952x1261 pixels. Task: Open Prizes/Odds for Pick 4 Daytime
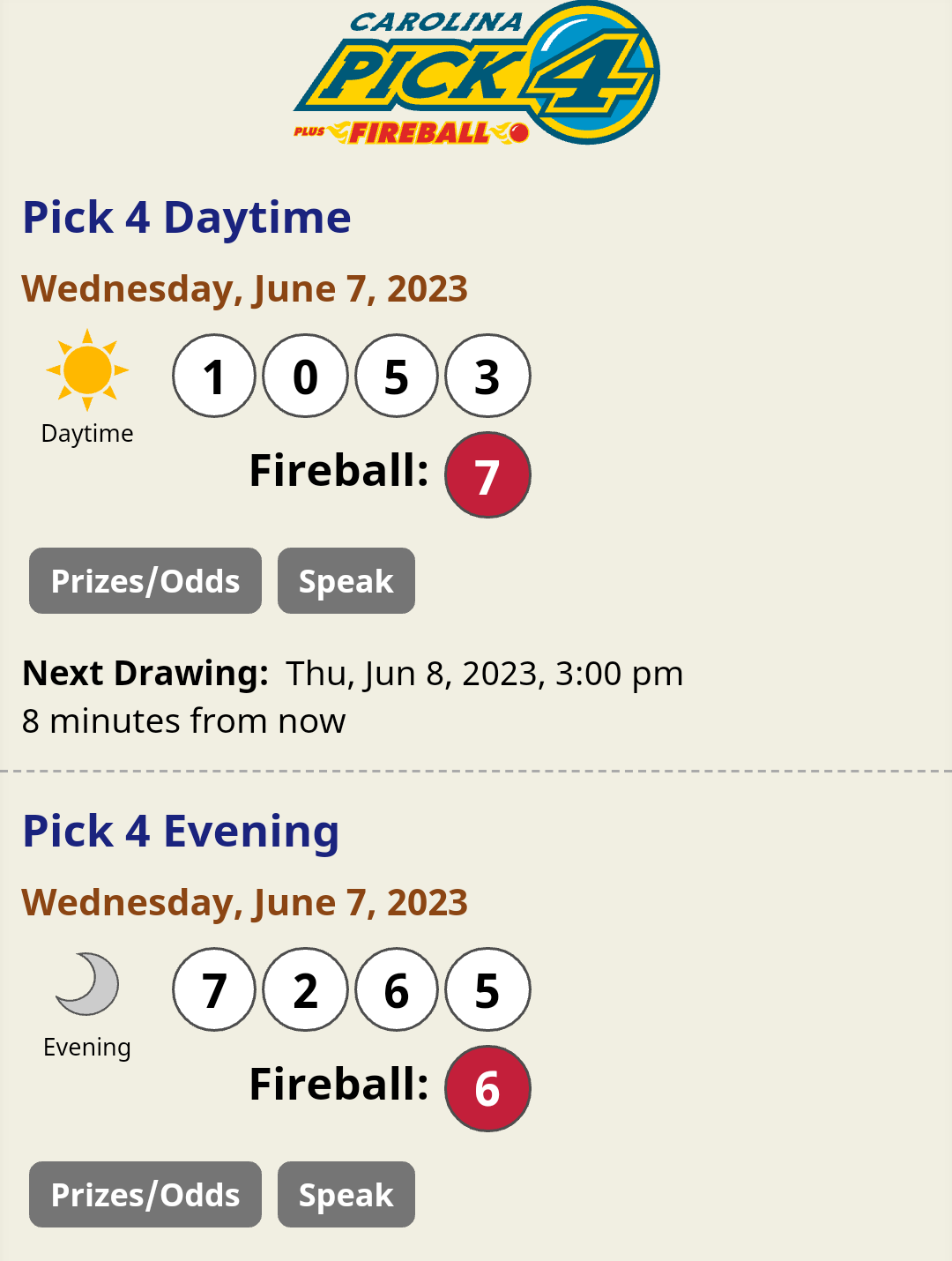point(145,581)
